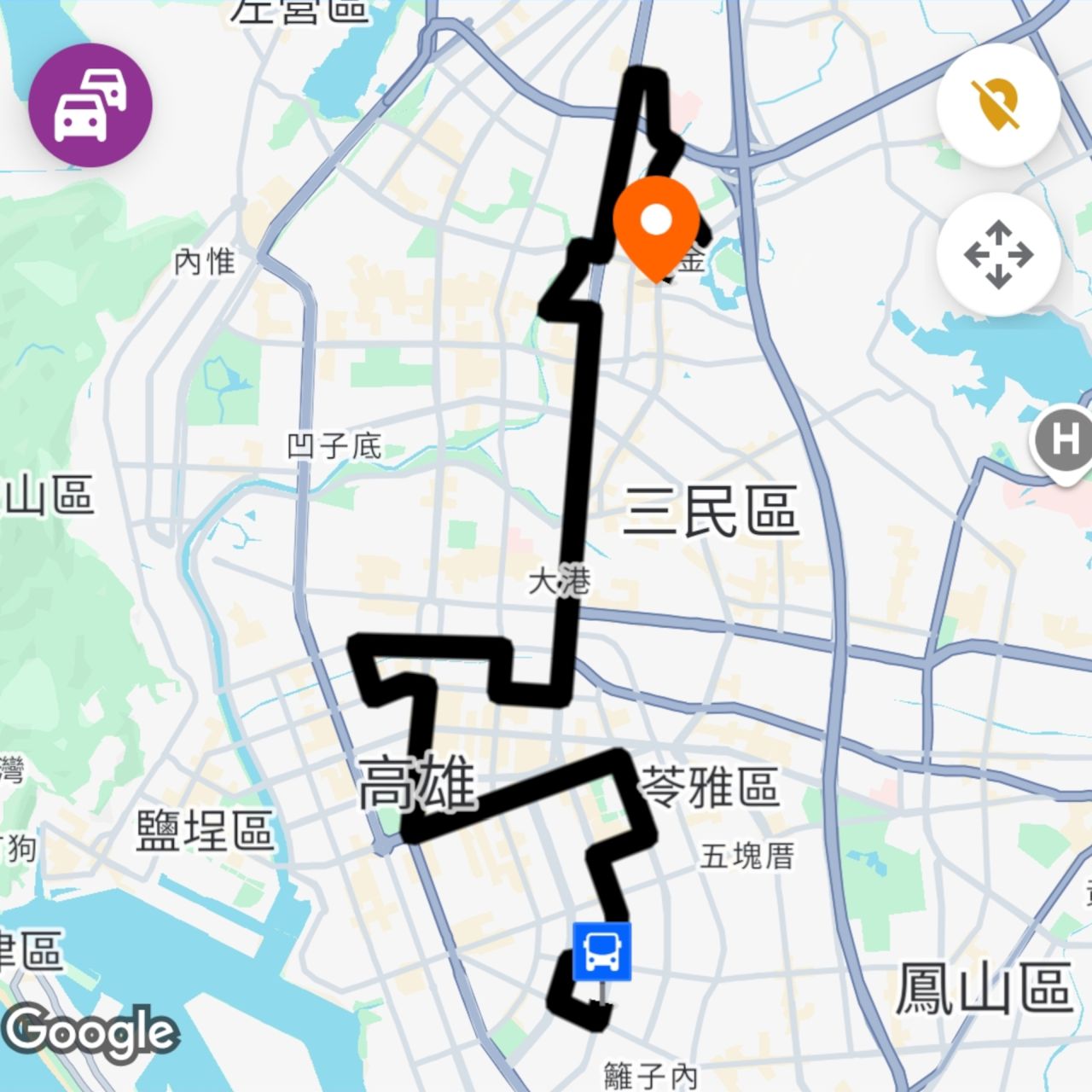This screenshot has height=1092, width=1092.
Task: Tap the four-arrow recenter map button
Action: pos(998,254)
